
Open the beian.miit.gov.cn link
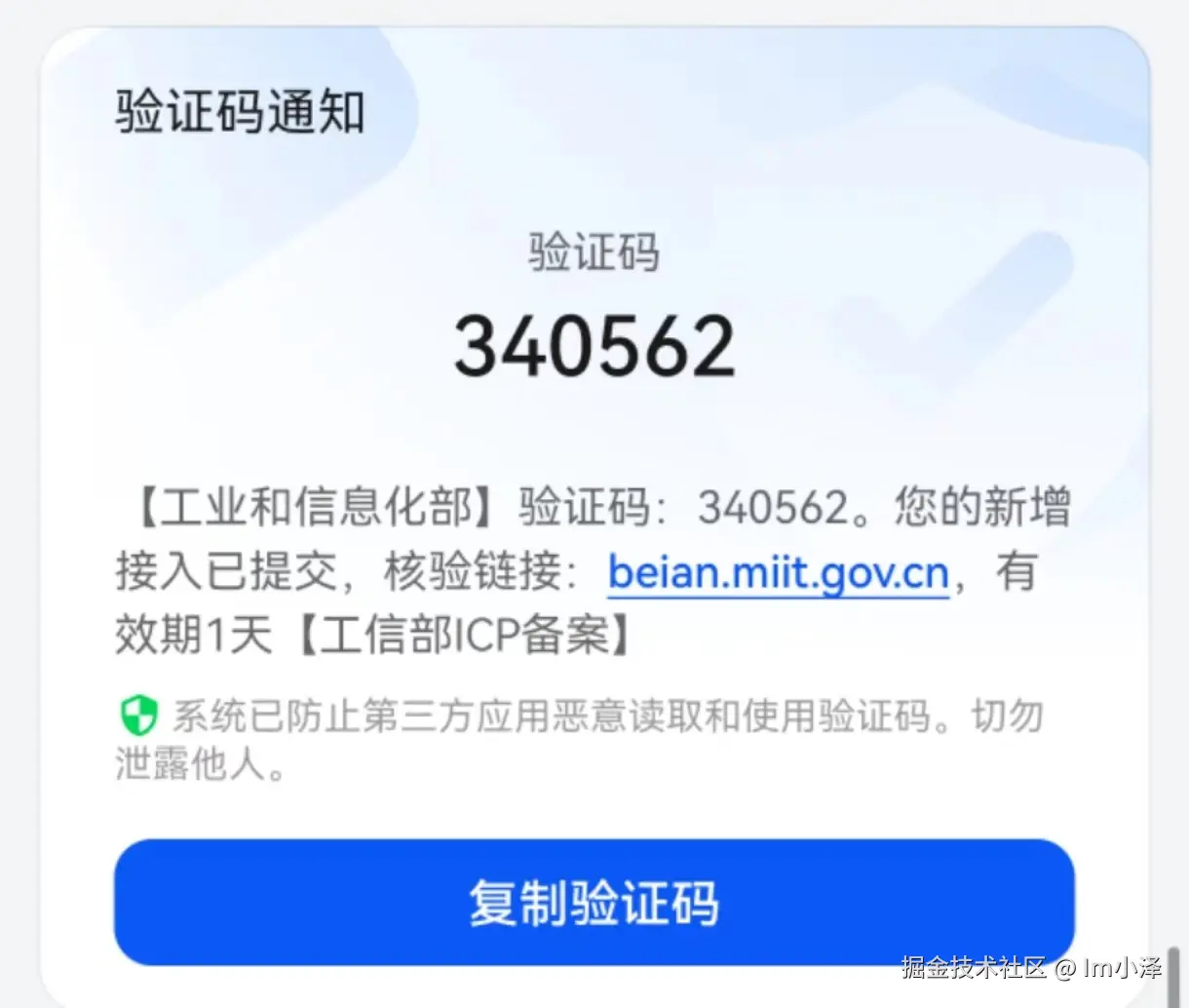point(778,572)
